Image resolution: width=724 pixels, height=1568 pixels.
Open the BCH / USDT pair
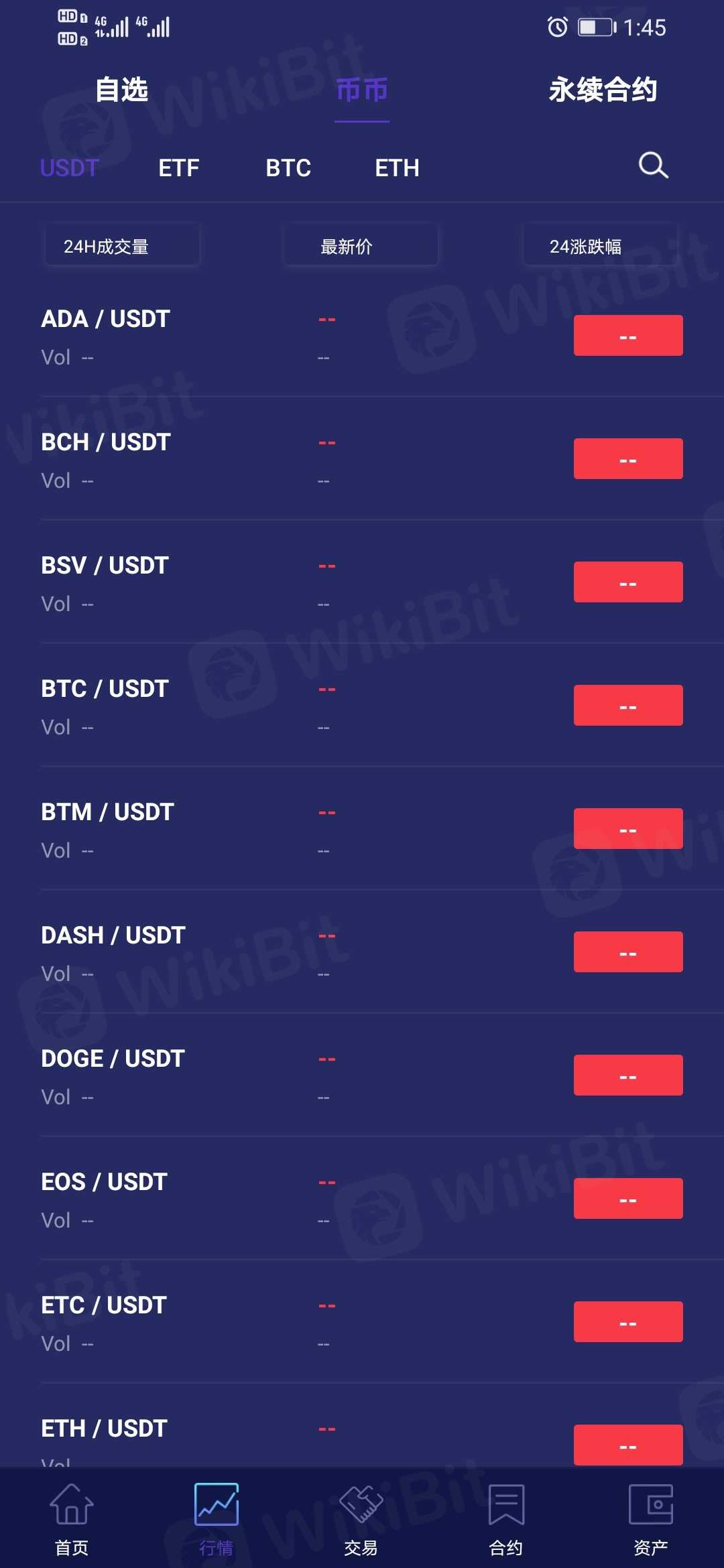106,442
